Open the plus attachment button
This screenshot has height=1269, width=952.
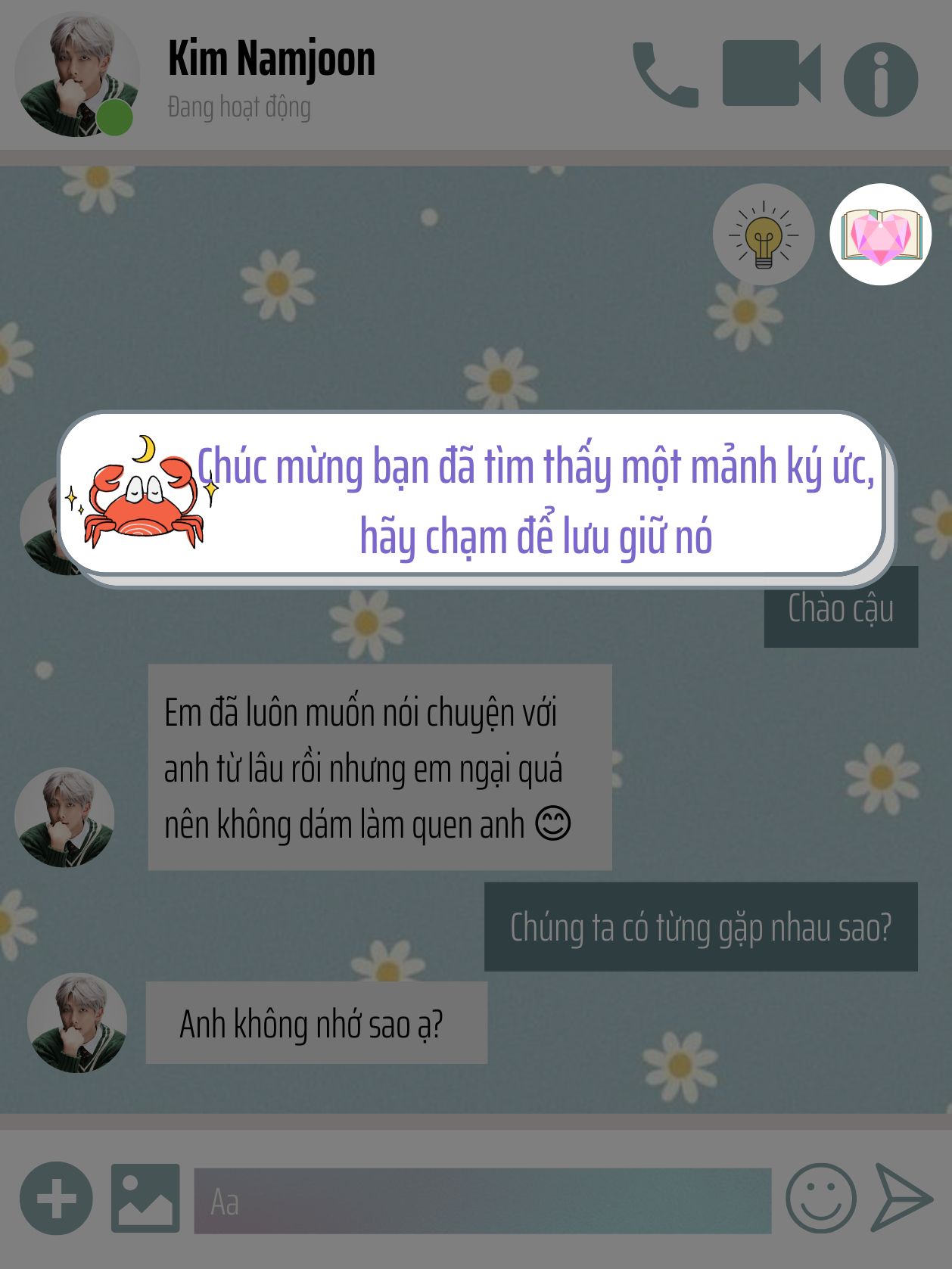(56, 1199)
